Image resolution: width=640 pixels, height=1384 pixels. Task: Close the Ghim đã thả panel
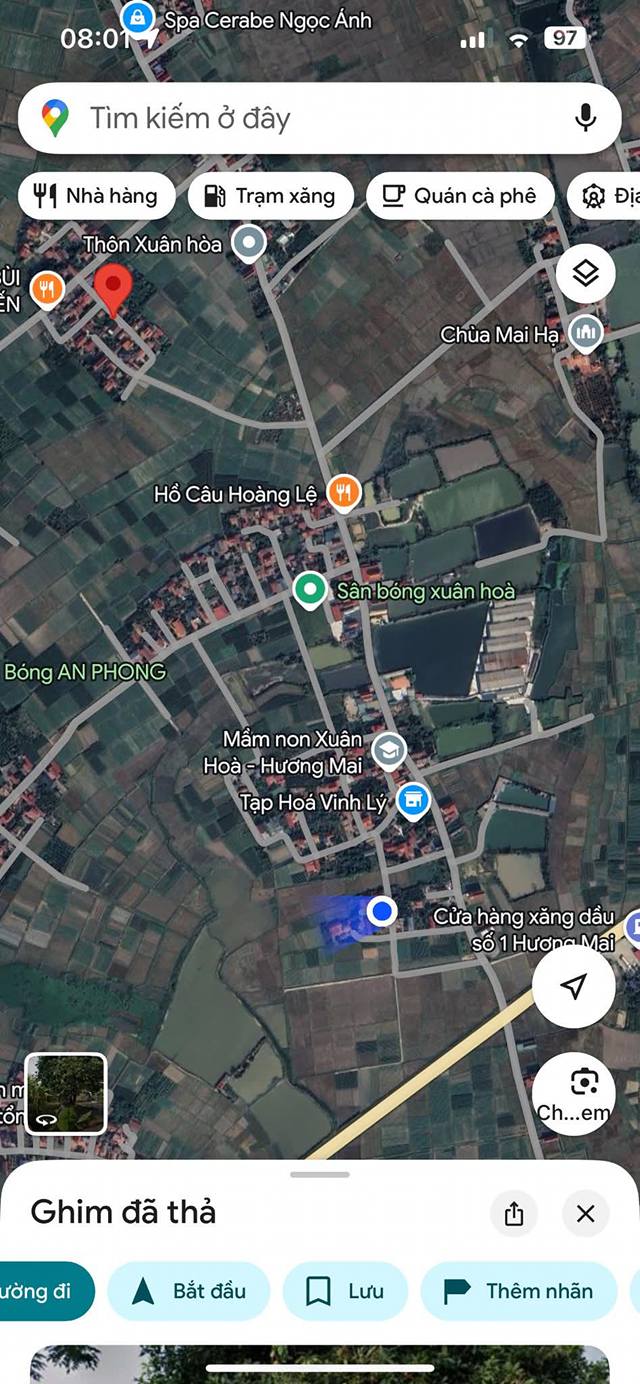pyautogui.click(x=586, y=1214)
